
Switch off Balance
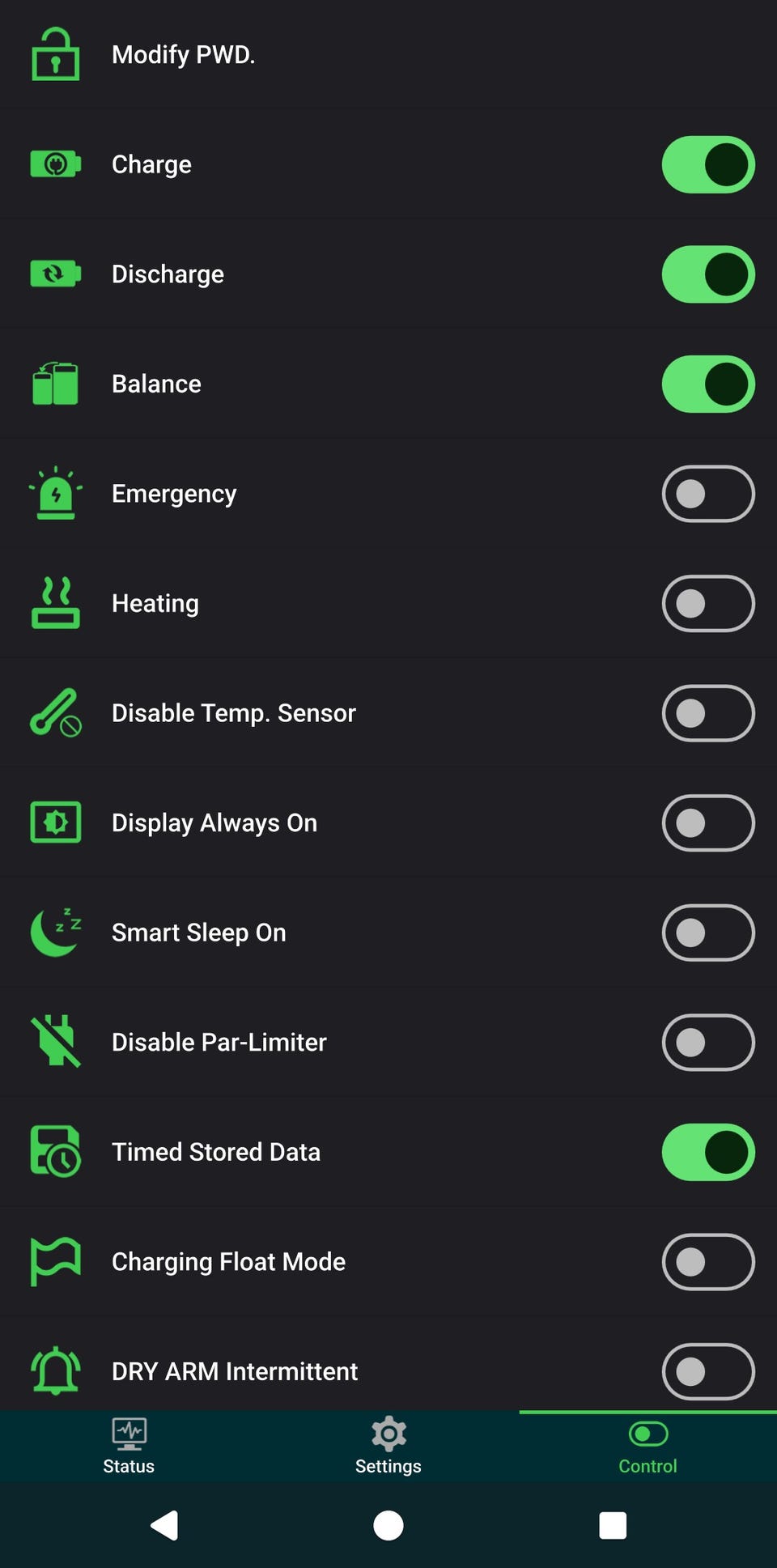[x=708, y=384]
